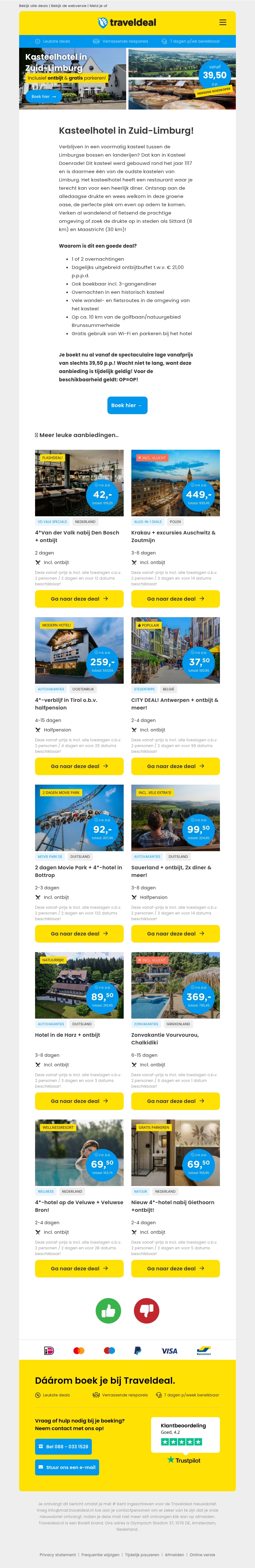This screenshot has width=255, height=1568.
Task: Go to the Veluwe wellness hotel deal
Action: point(79,1268)
